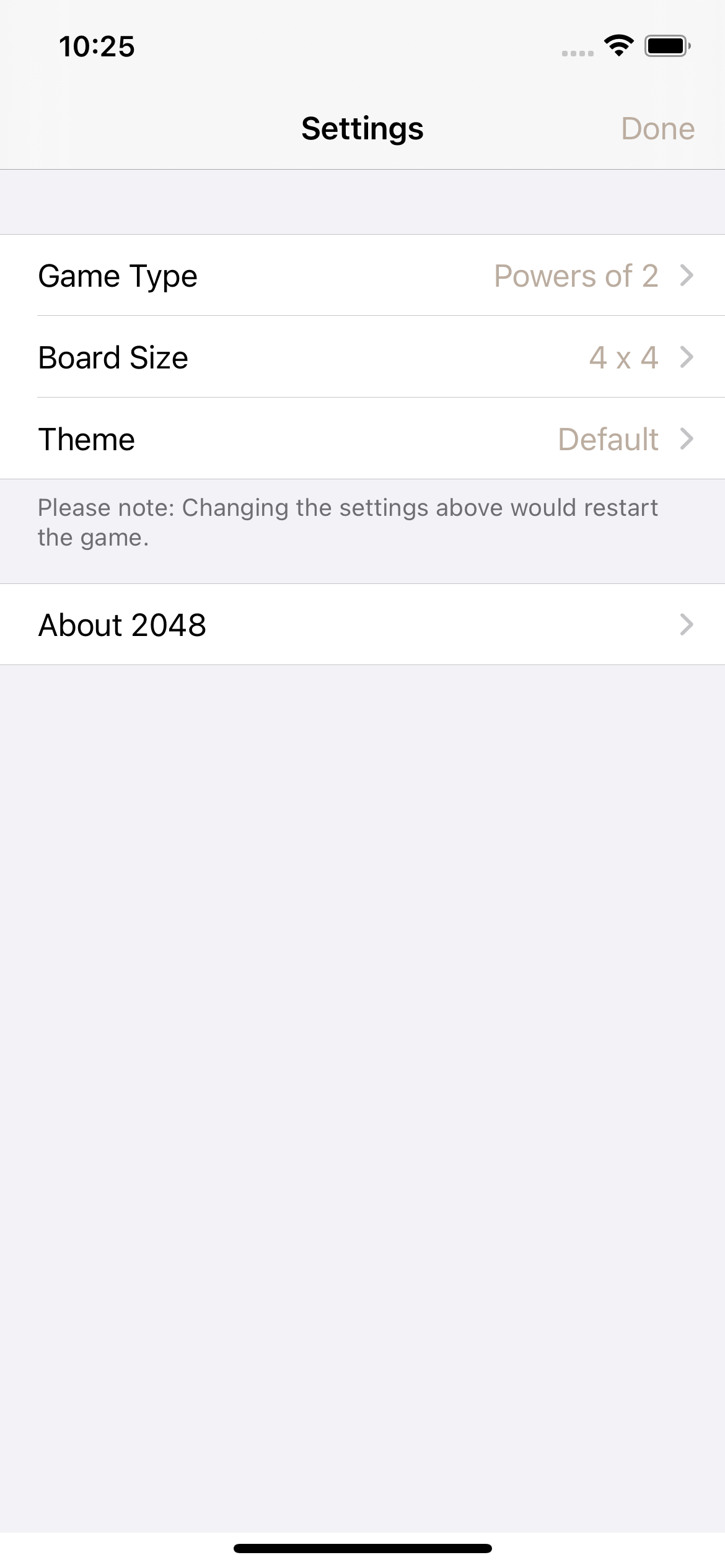Viewport: 725px width, 1568px height.
Task: Click the chevron next to Powers of 2
Action: (x=685, y=276)
